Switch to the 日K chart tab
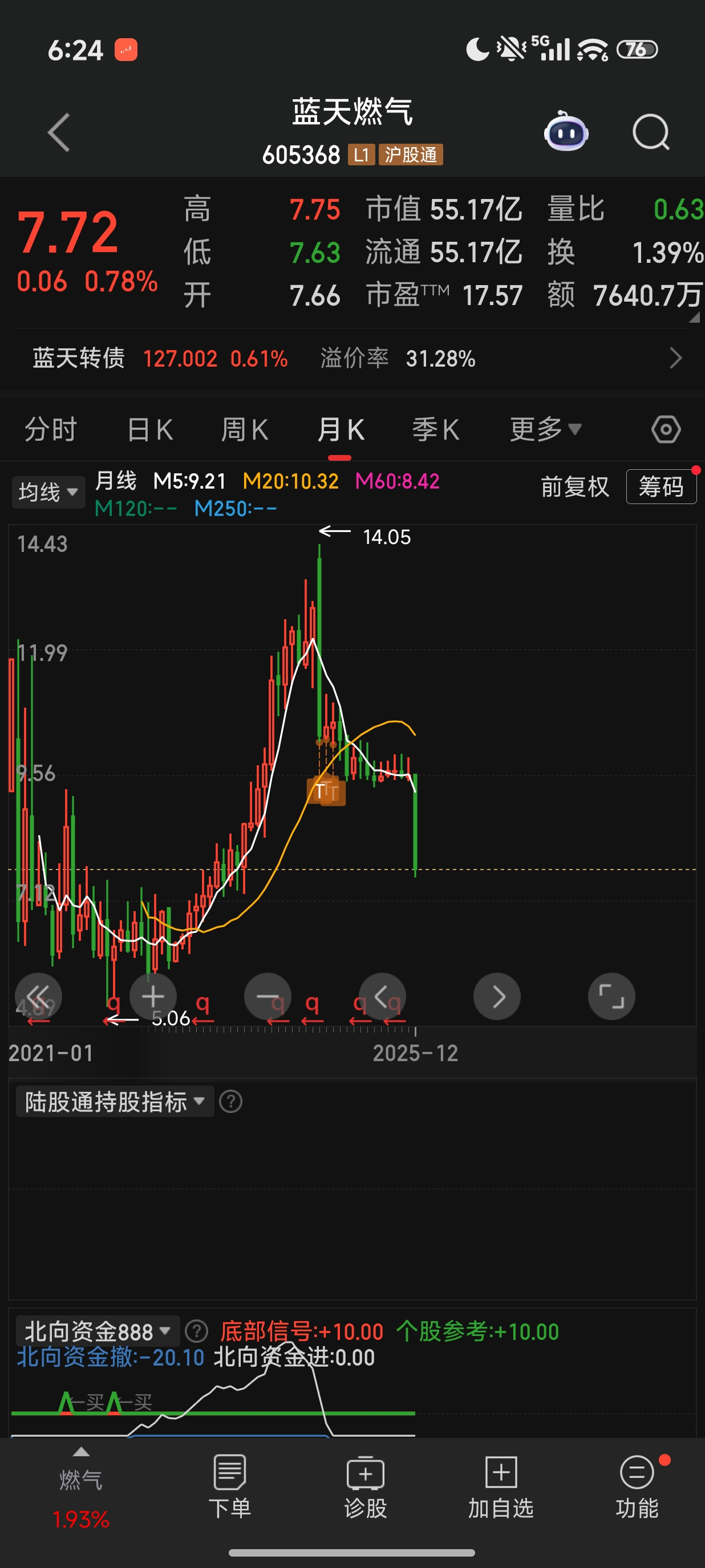705x1568 pixels. click(x=150, y=430)
